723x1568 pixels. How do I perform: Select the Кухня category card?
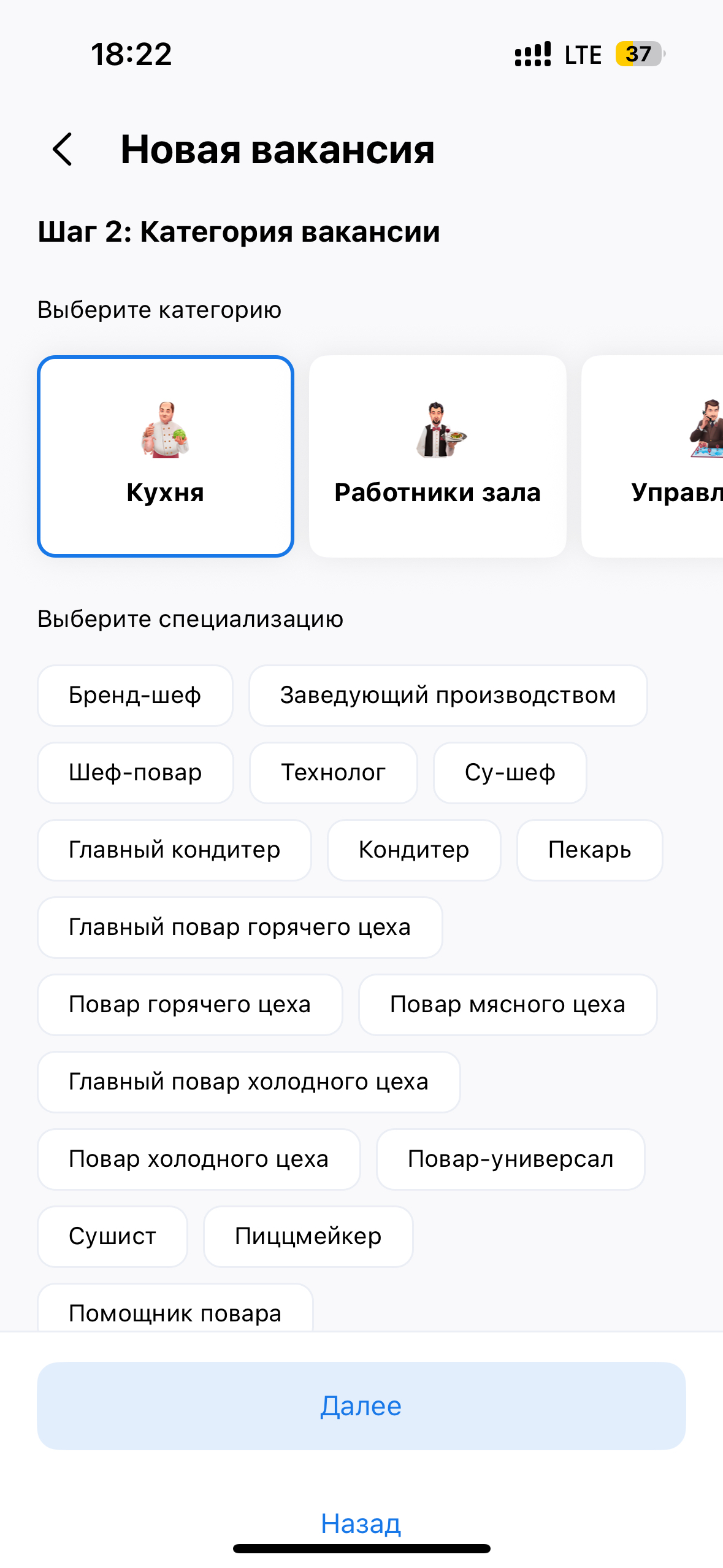tap(166, 456)
